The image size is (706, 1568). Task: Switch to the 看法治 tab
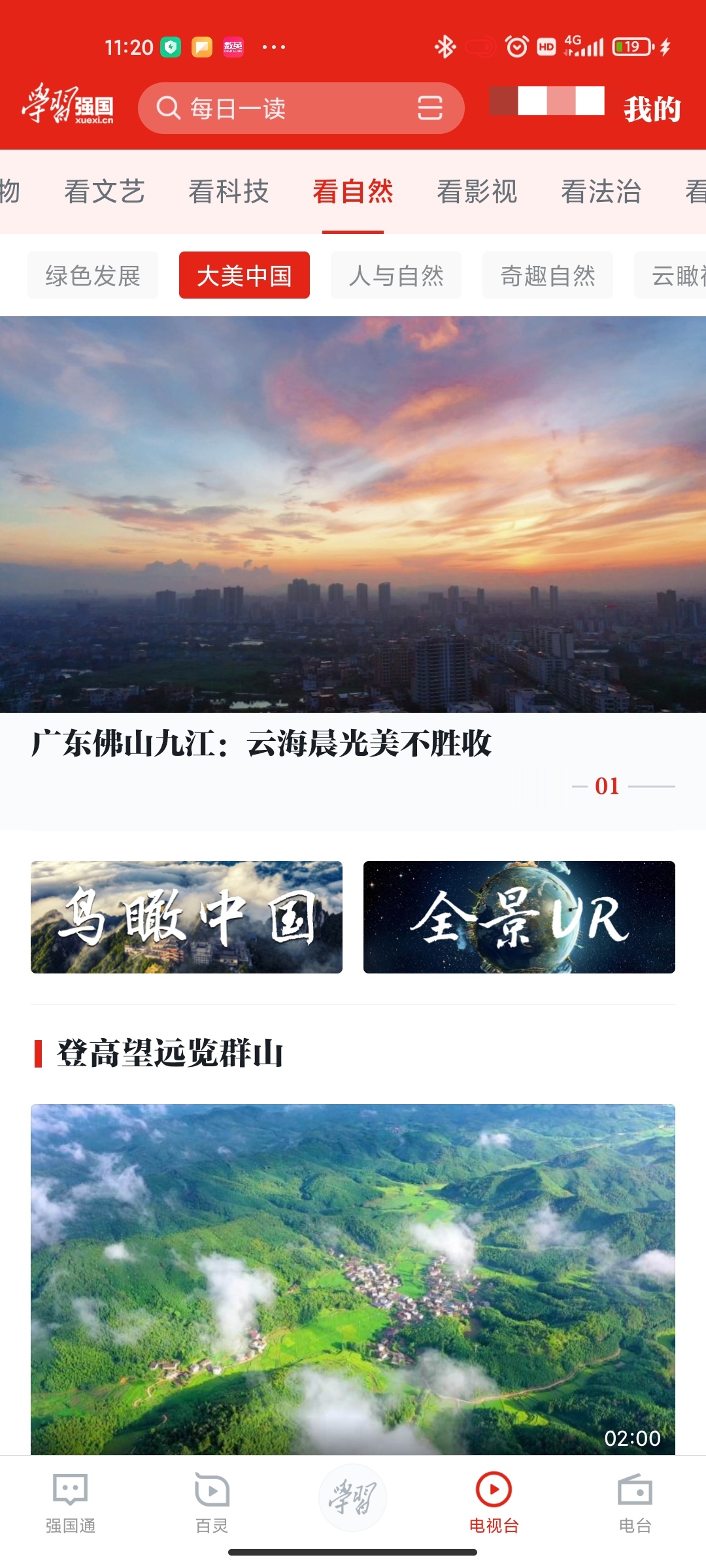tap(601, 192)
